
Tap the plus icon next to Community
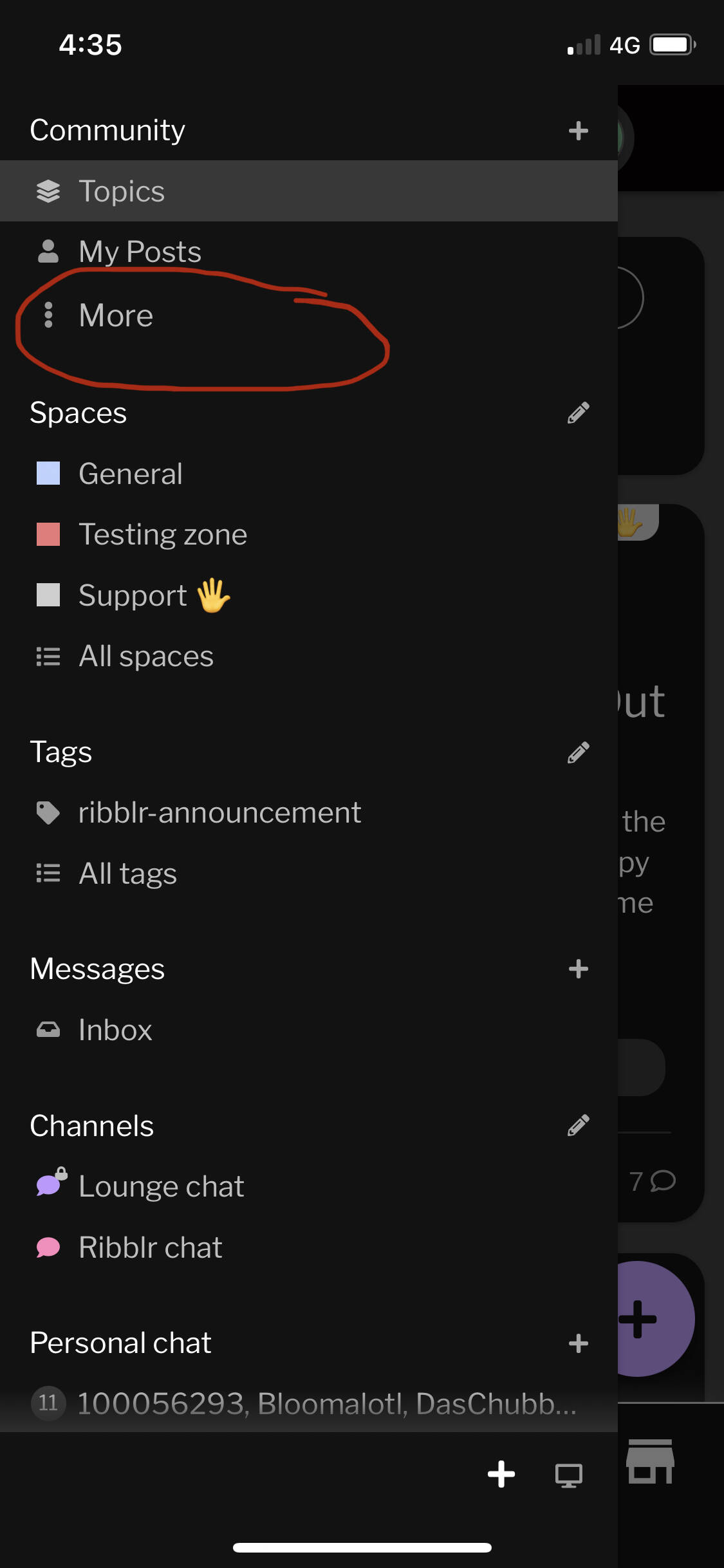pyautogui.click(x=578, y=131)
